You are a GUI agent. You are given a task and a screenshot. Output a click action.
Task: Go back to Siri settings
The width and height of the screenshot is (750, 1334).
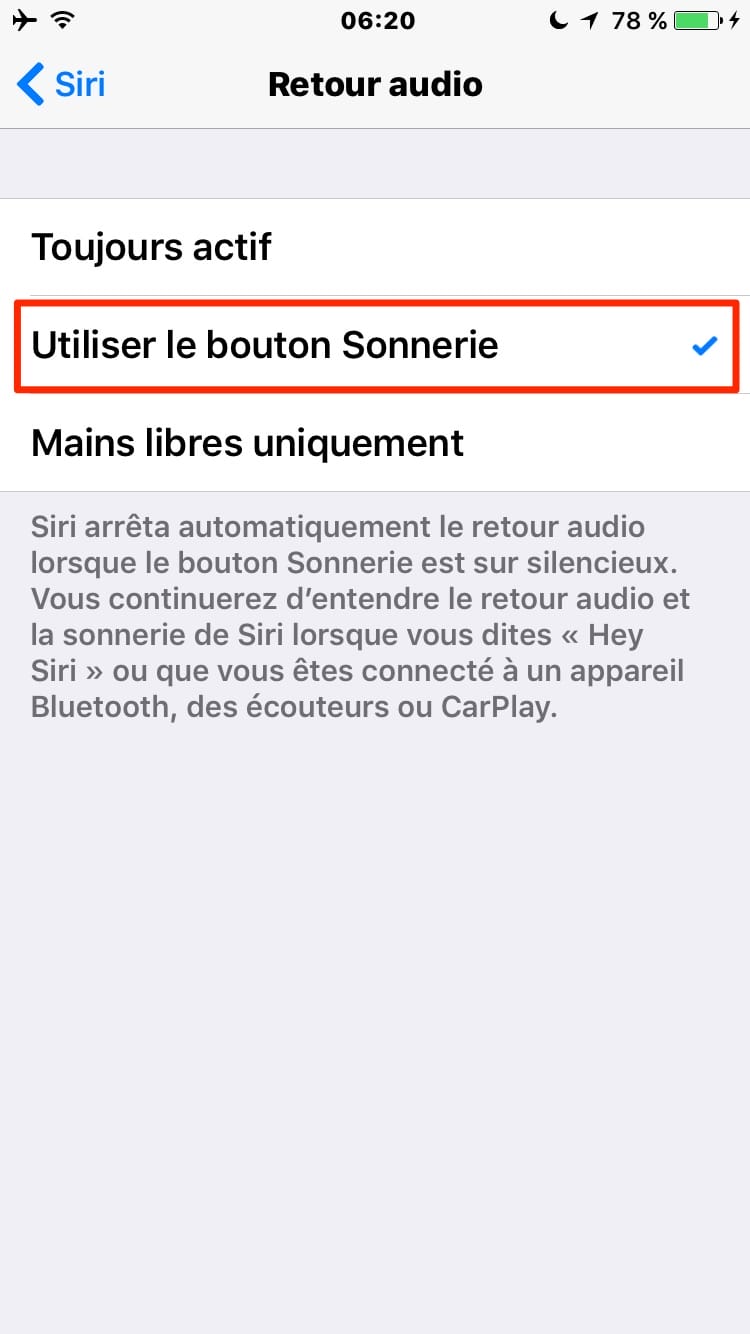pyautogui.click(x=61, y=84)
